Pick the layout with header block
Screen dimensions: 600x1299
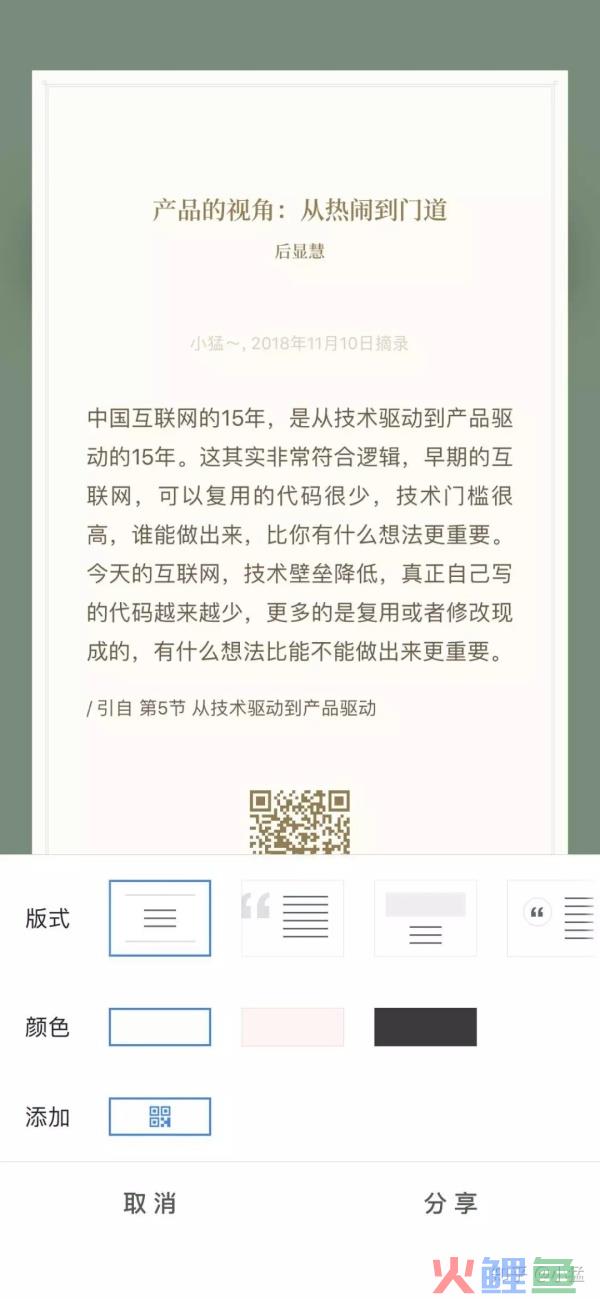pyautogui.click(x=425, y=918)
